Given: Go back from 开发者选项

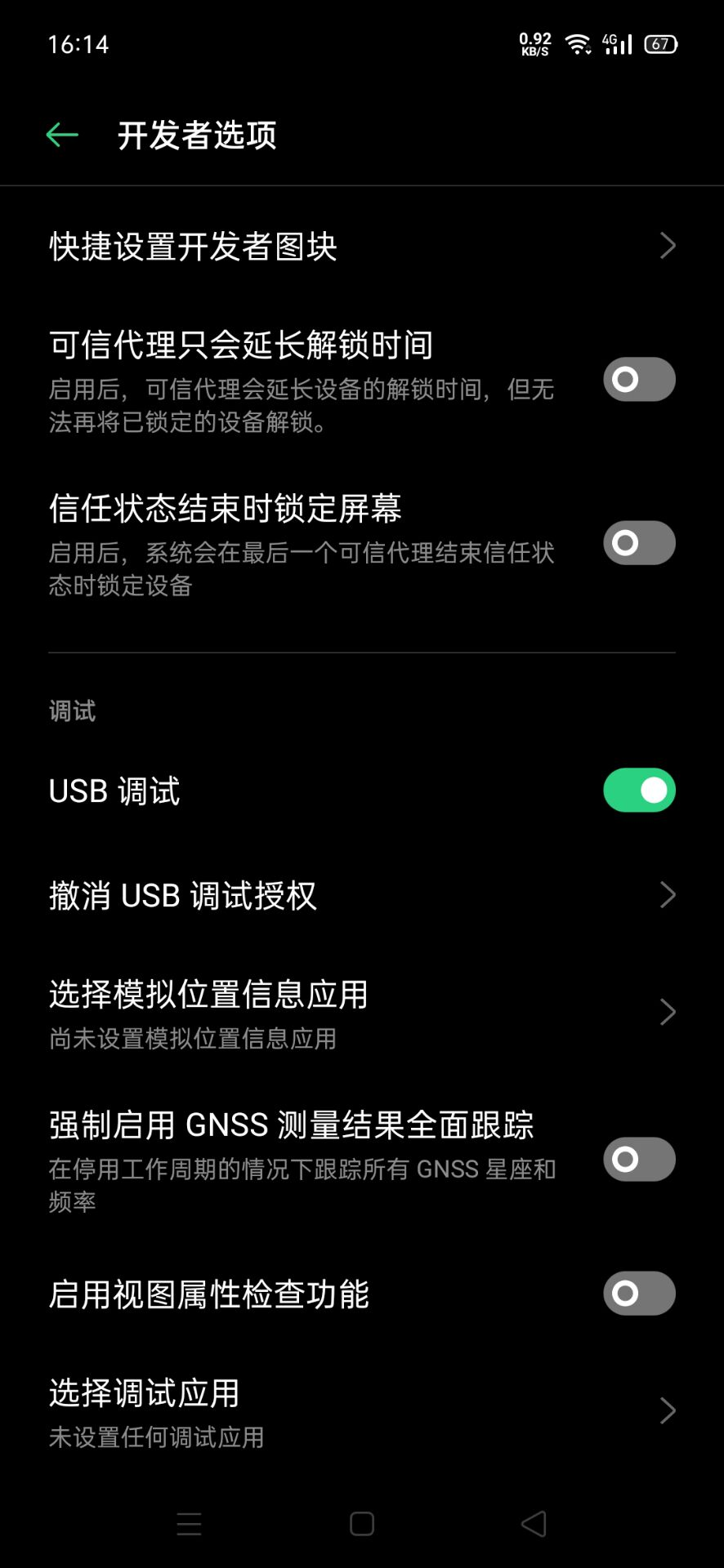Looking at the screenshot, I should [x=62, y=135].
